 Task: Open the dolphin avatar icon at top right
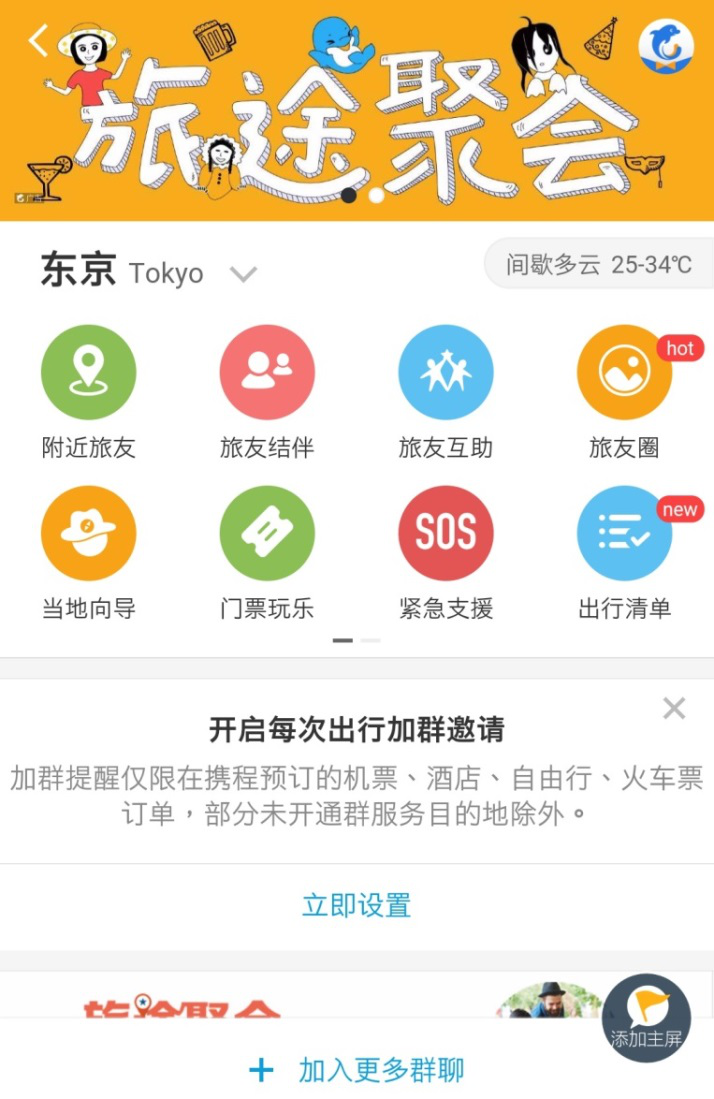point(666,46)
